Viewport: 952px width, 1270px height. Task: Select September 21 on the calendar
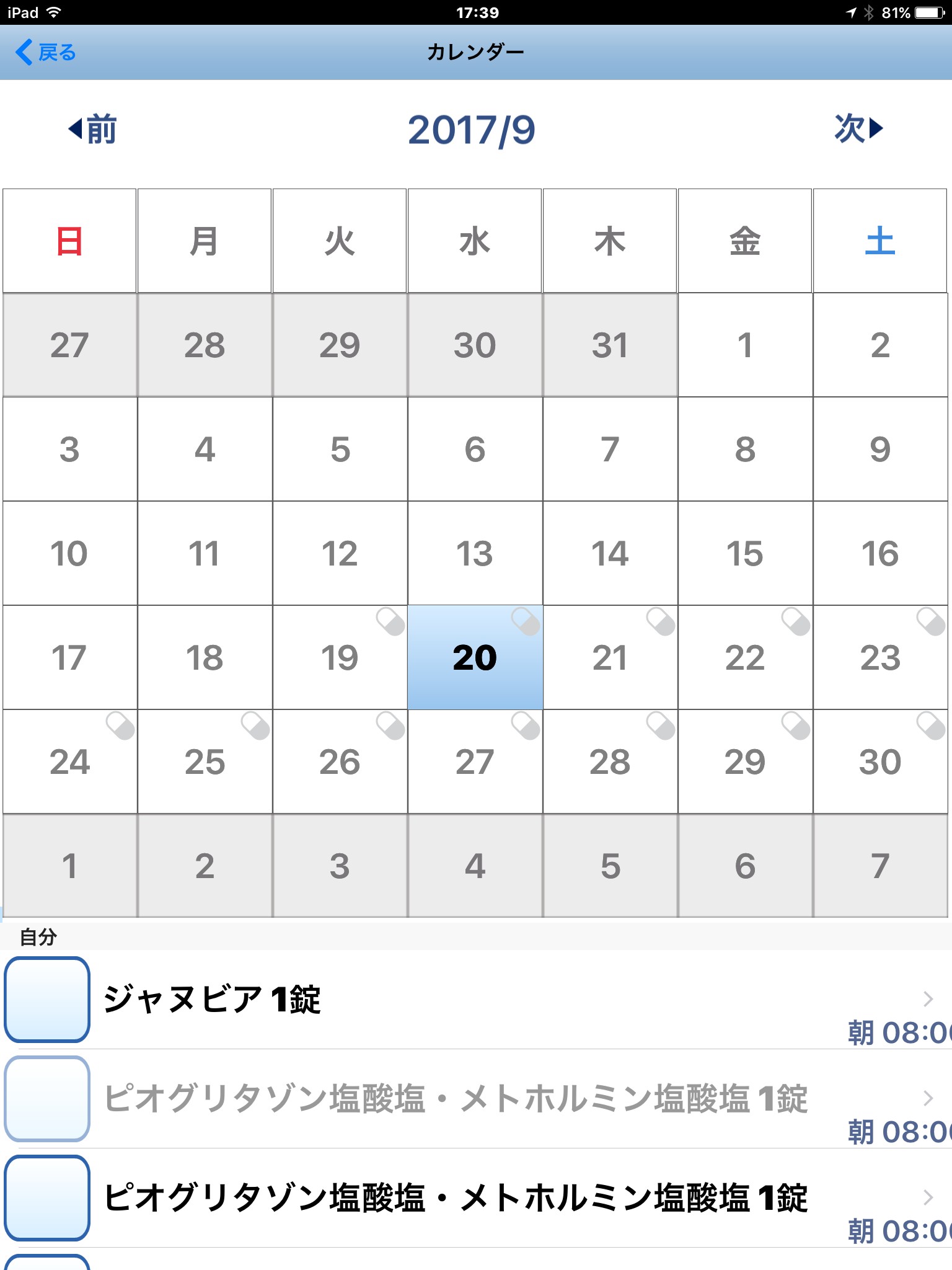tap(610, 657)
